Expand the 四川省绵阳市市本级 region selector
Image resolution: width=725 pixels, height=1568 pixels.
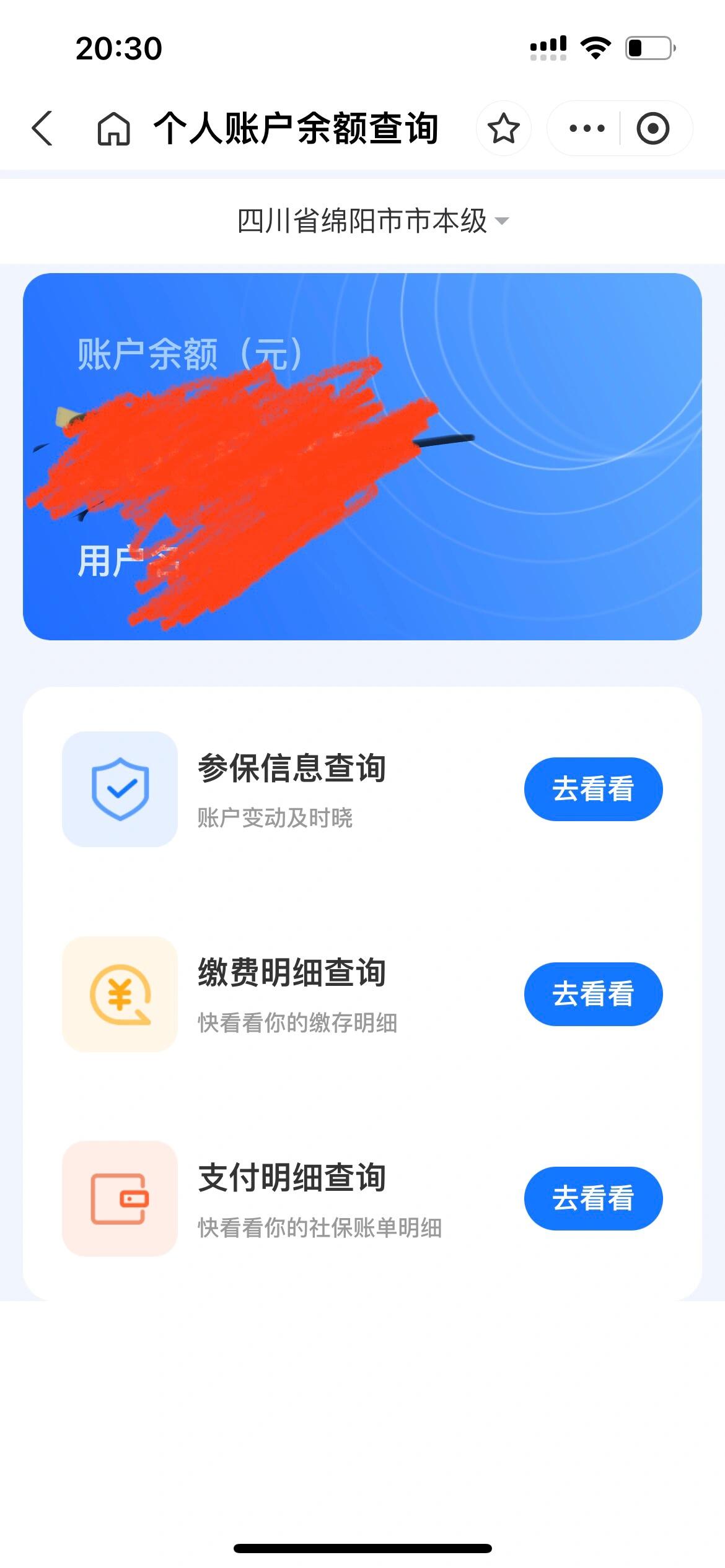click(x=362, y=221)
